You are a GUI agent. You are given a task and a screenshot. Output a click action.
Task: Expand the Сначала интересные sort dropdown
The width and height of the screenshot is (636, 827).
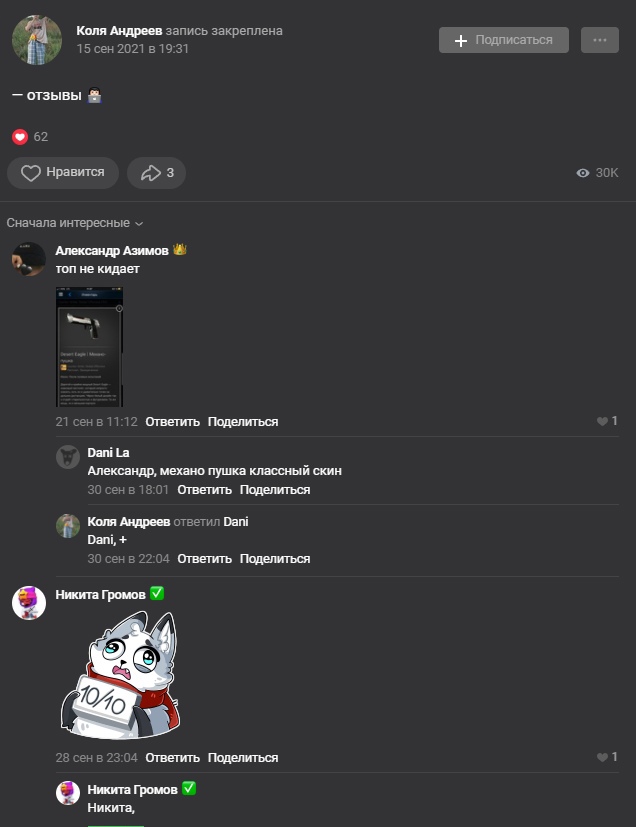point(75,223)
